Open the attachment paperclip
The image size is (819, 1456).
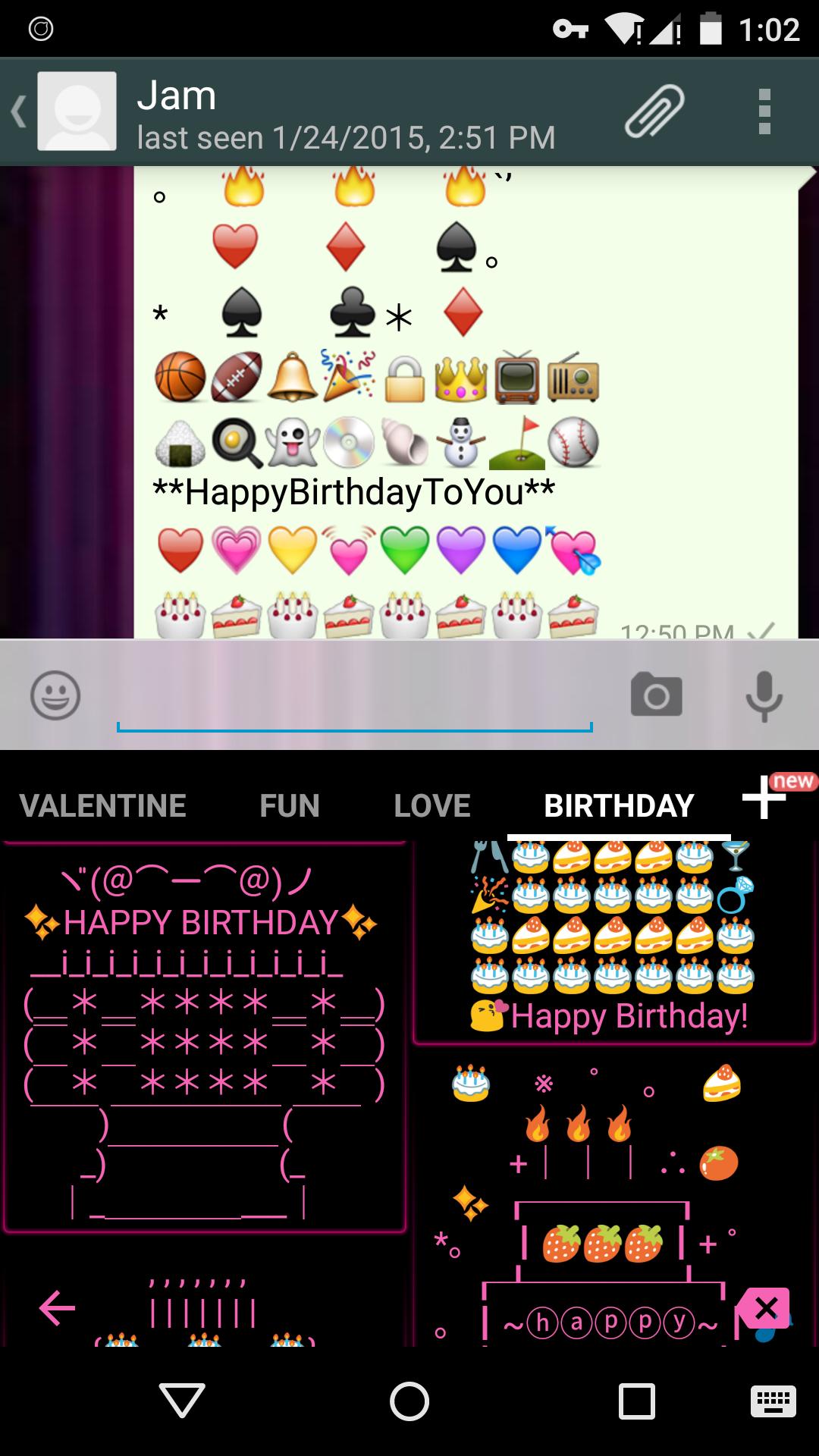pos(654,112)
